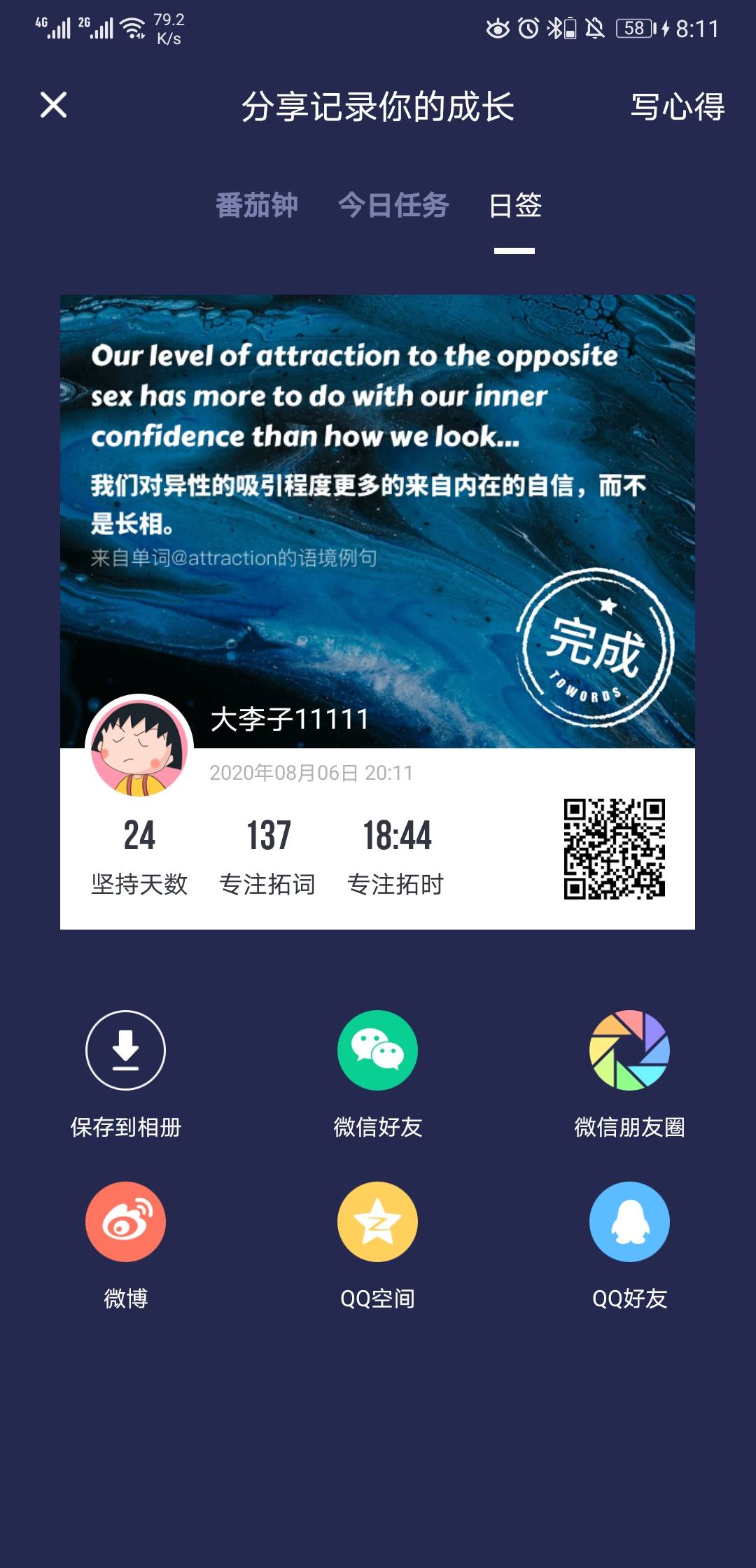The height and width of the screenshot is (1568, 756).
Task: Close the share page
Action: pyautogui.click(x=53, y=105)
